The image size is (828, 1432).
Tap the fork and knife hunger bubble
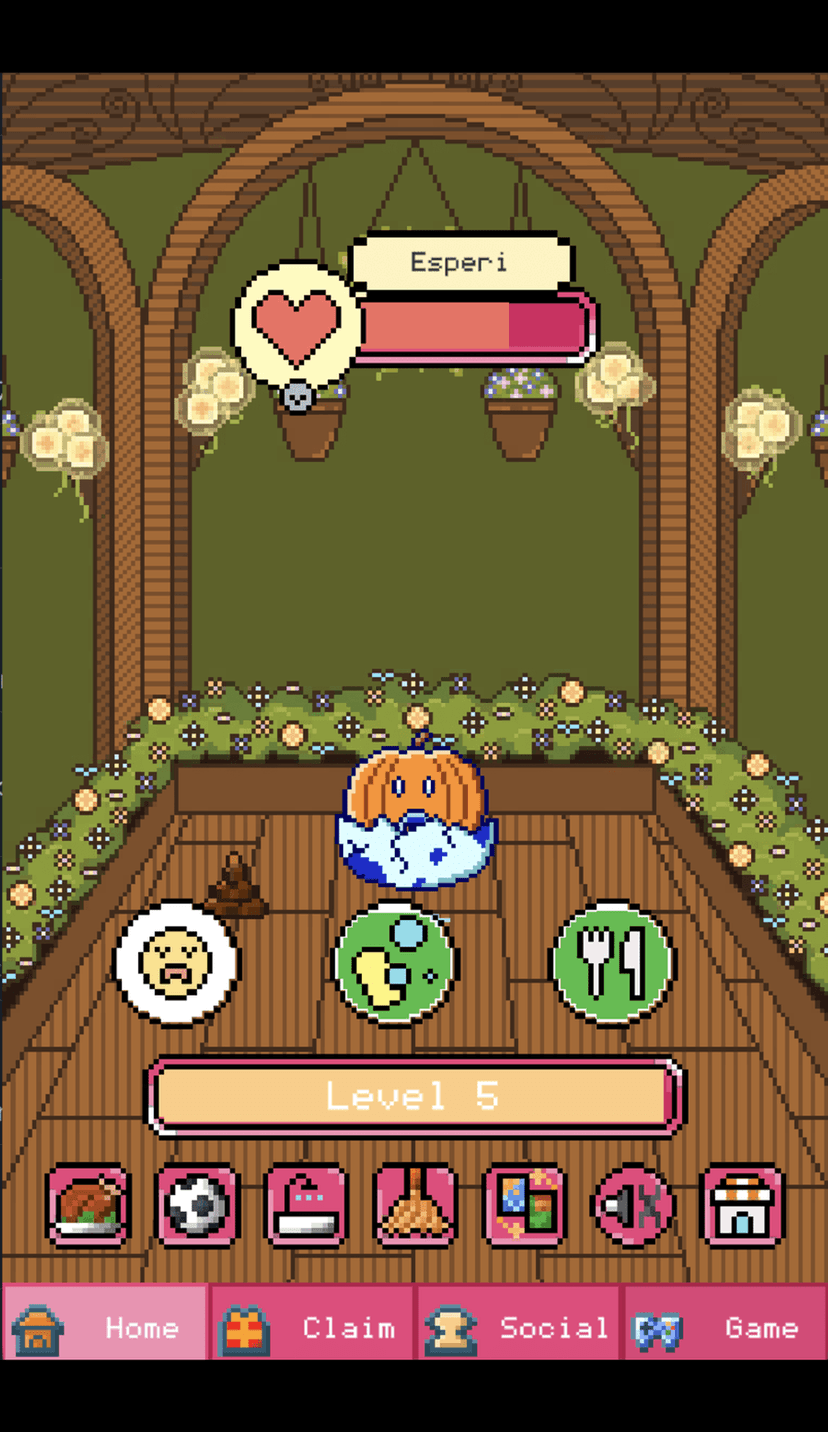pos(612,964)
